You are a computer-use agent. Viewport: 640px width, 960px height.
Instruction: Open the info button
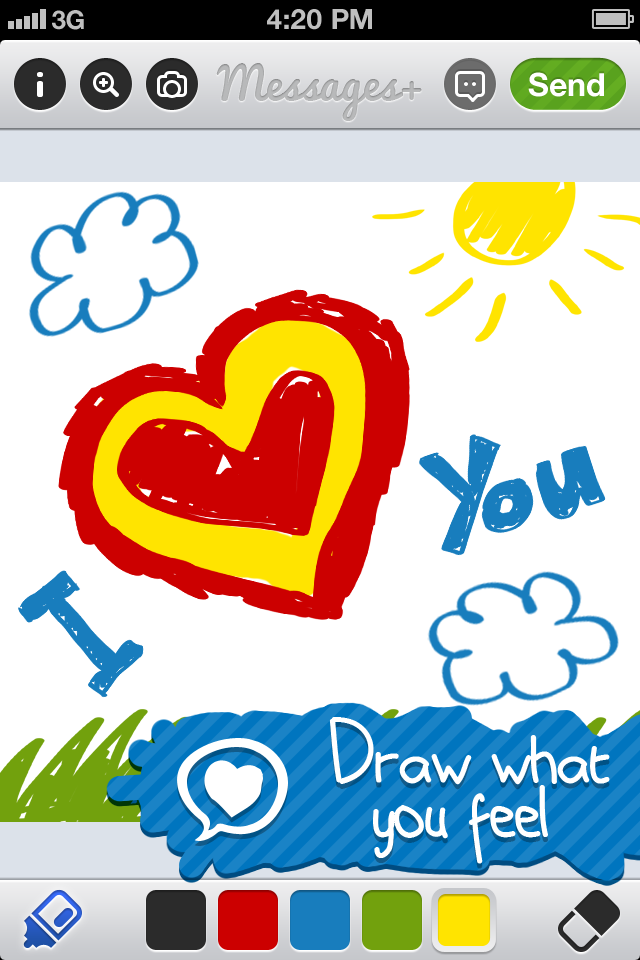point(40,85)
